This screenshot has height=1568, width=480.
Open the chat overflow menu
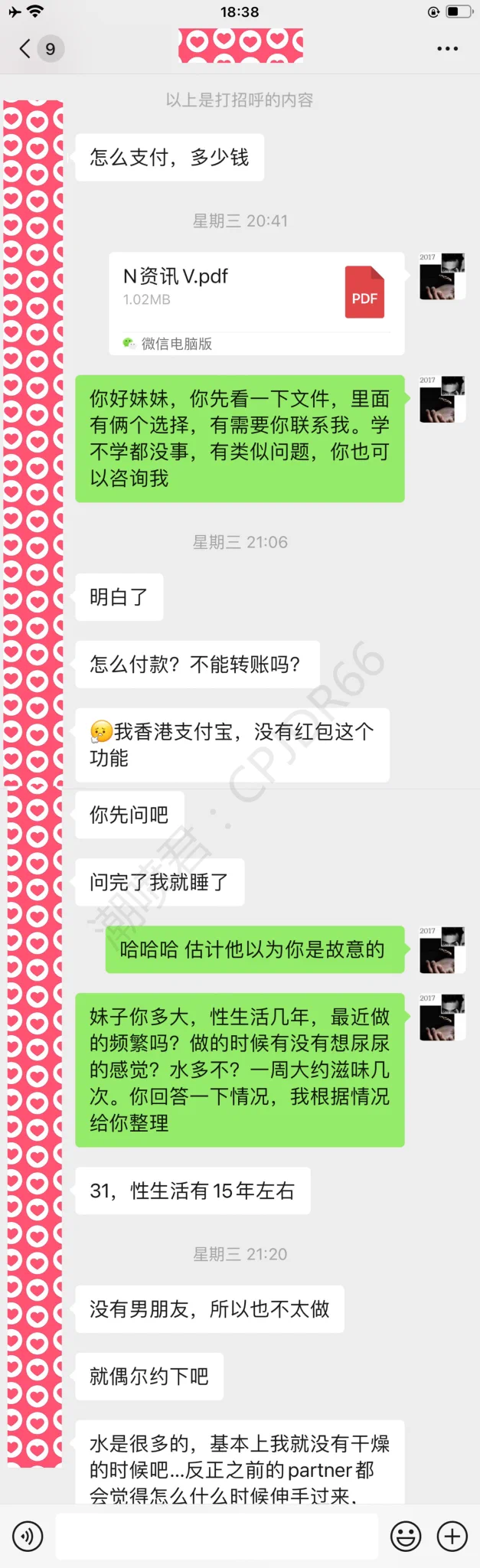447,49
